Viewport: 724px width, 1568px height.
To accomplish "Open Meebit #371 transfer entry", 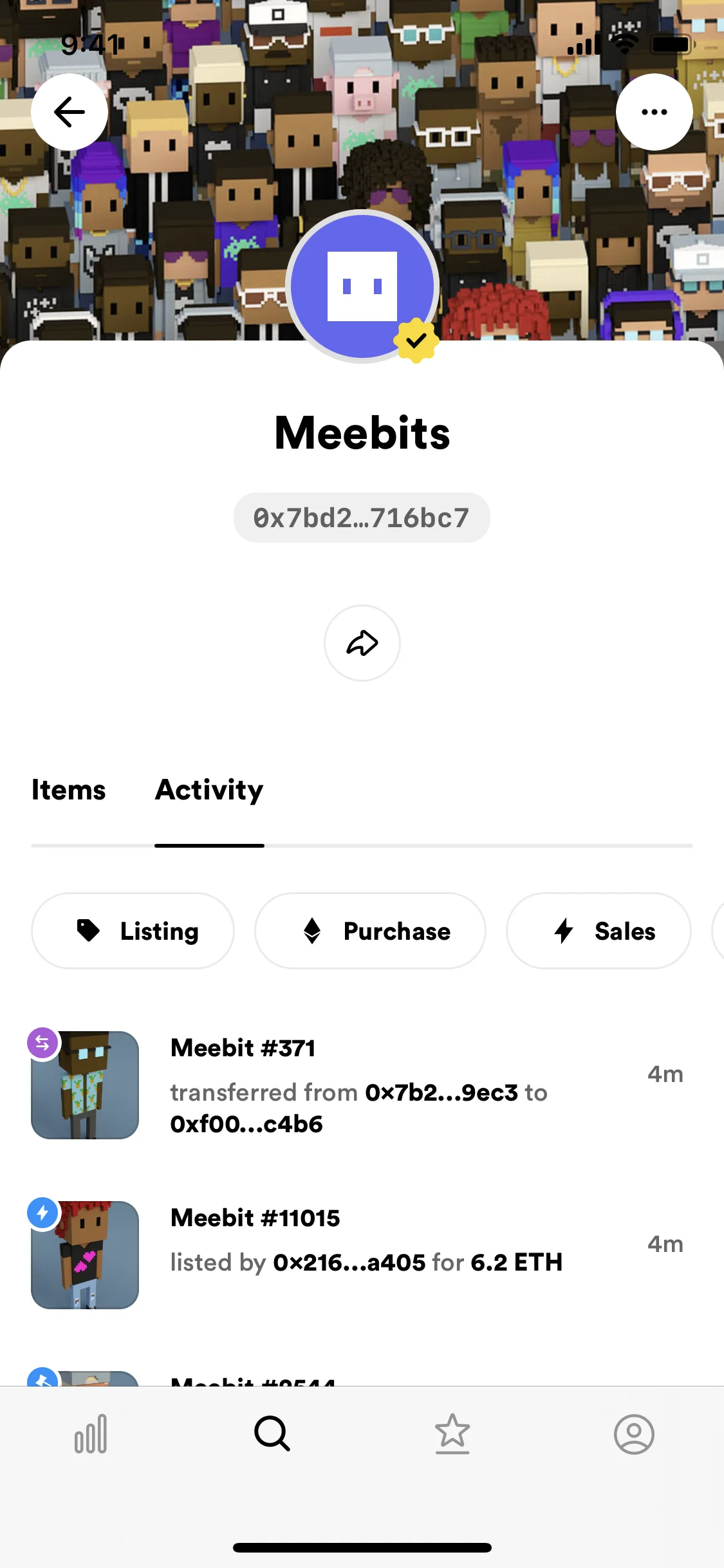I will click(x=357, y=1085).
